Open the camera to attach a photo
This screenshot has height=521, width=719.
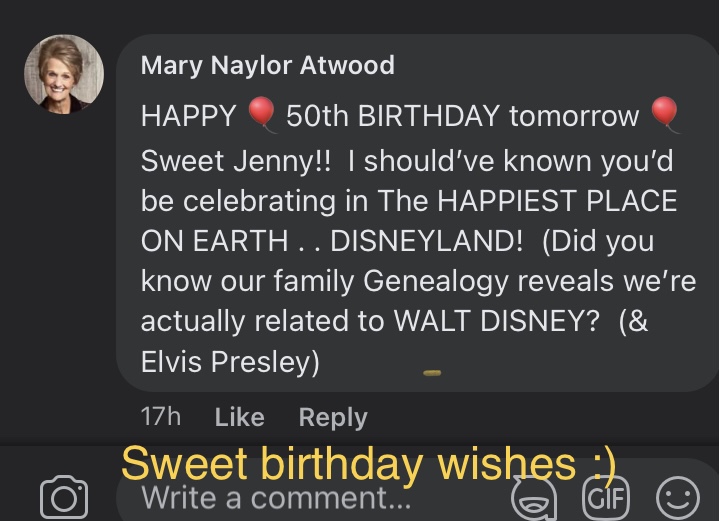click(63, 497)
